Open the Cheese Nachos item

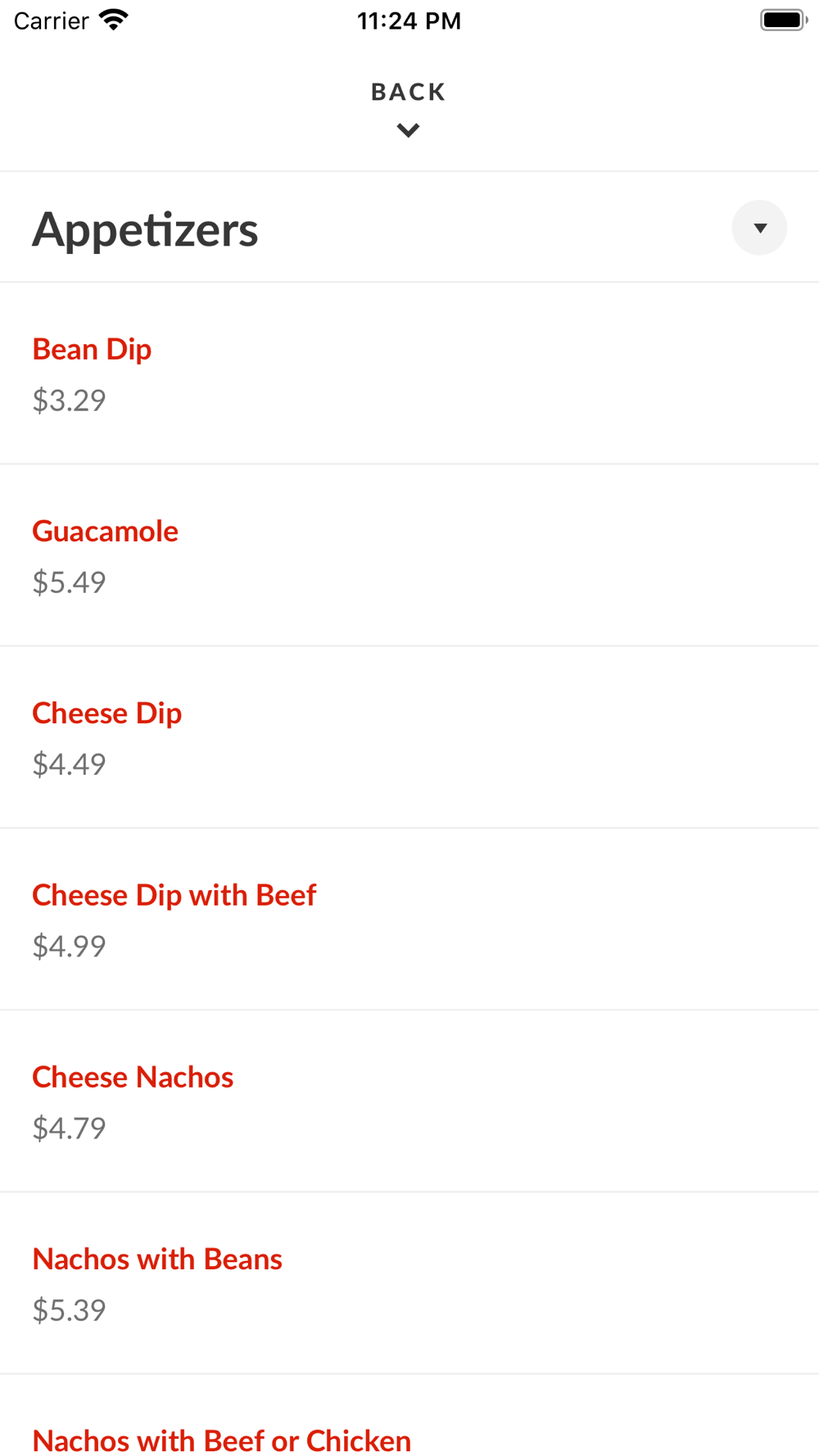pos(133,1077)
